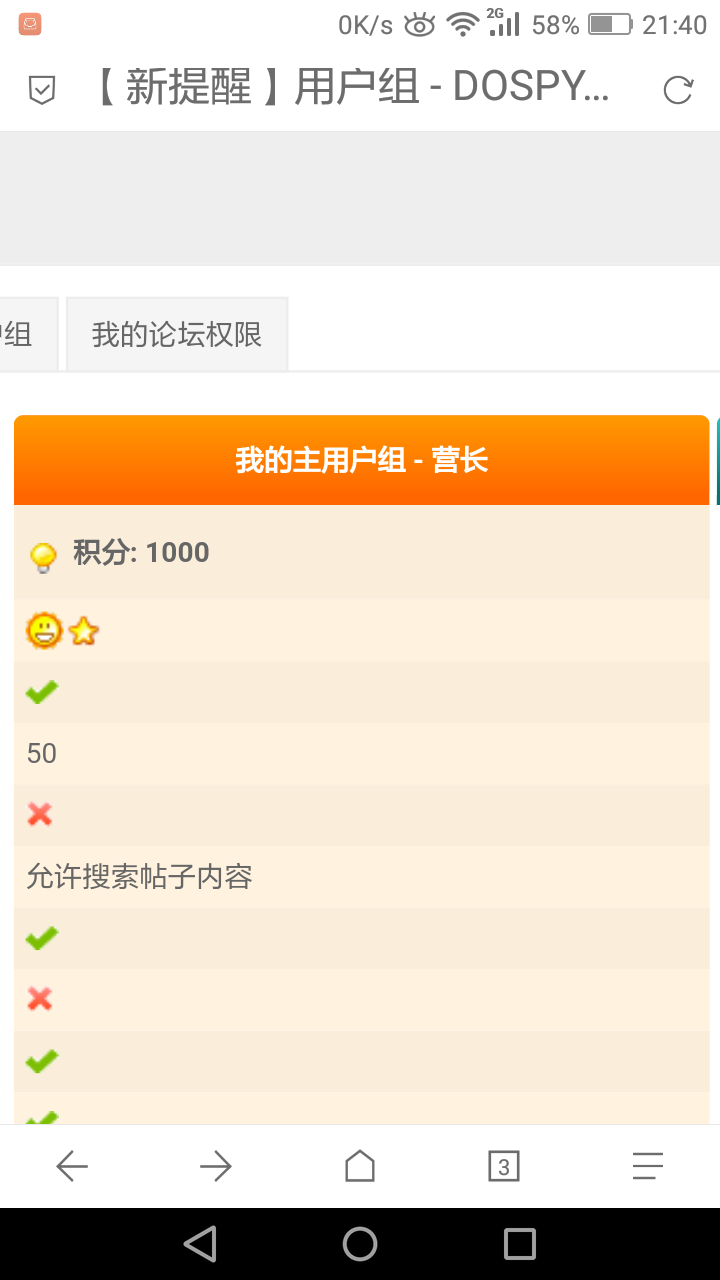Open system recent apps
Viewport: 720px width, 1280px height.
[520, 1244]
